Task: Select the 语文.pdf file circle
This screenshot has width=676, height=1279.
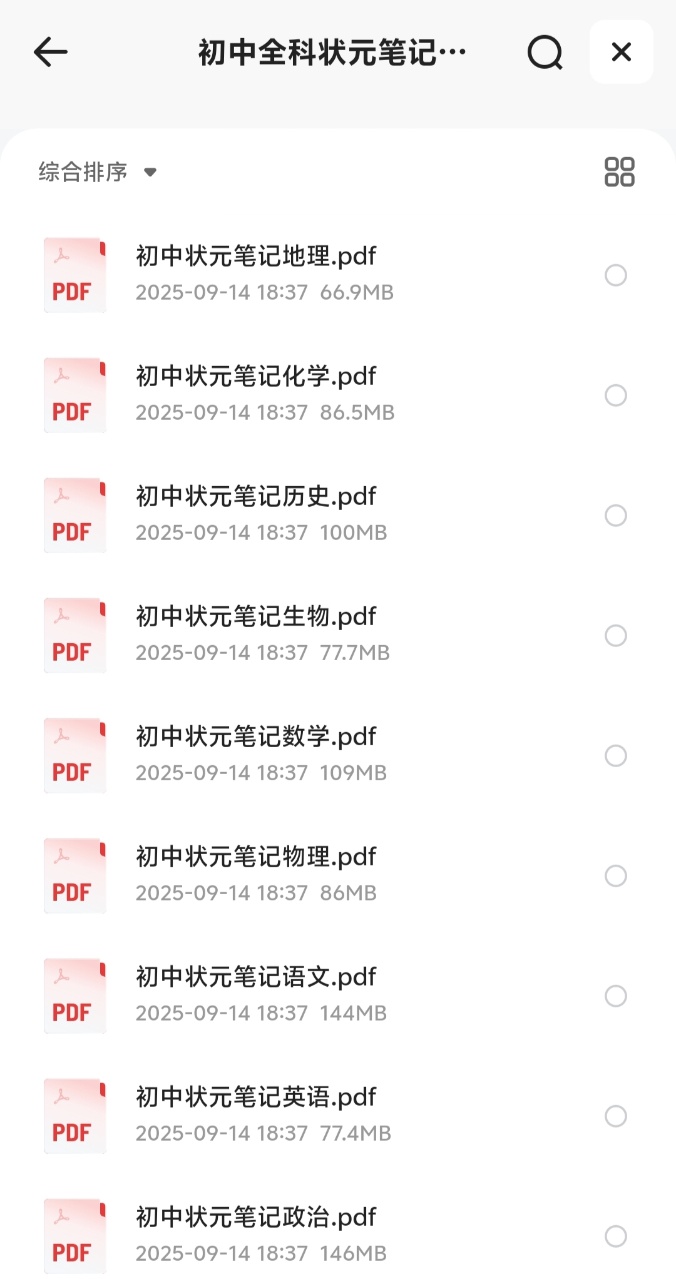Action: (x=616, y=996)
